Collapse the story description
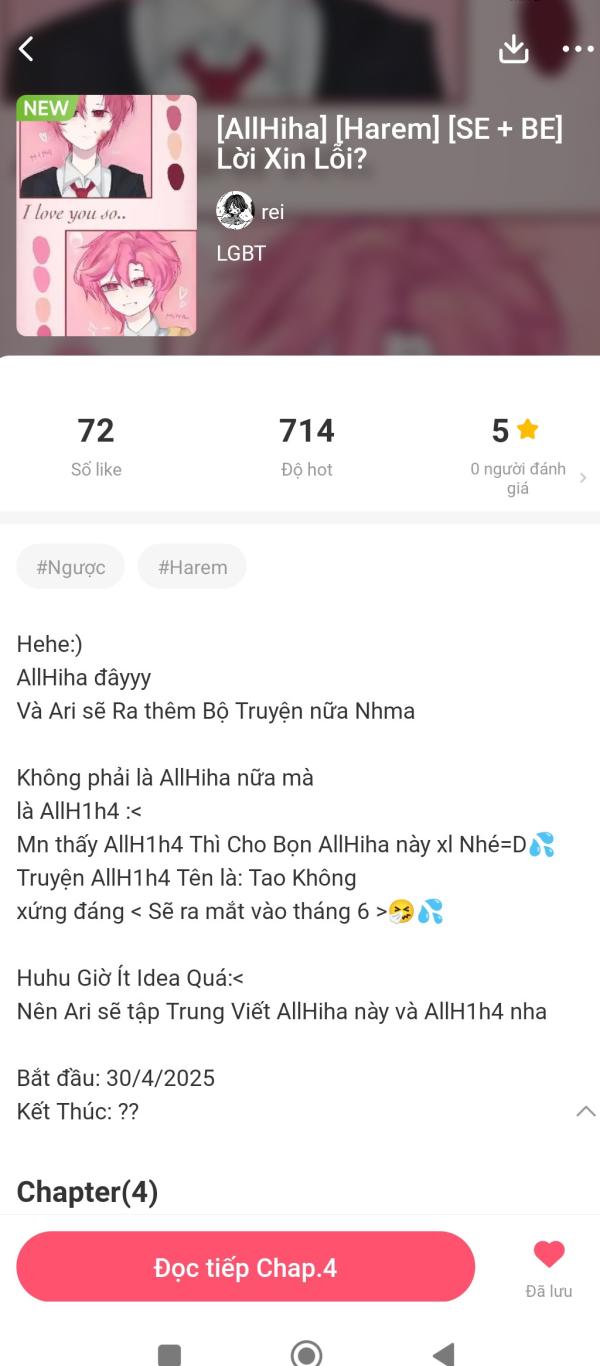 coord(586,1111)
